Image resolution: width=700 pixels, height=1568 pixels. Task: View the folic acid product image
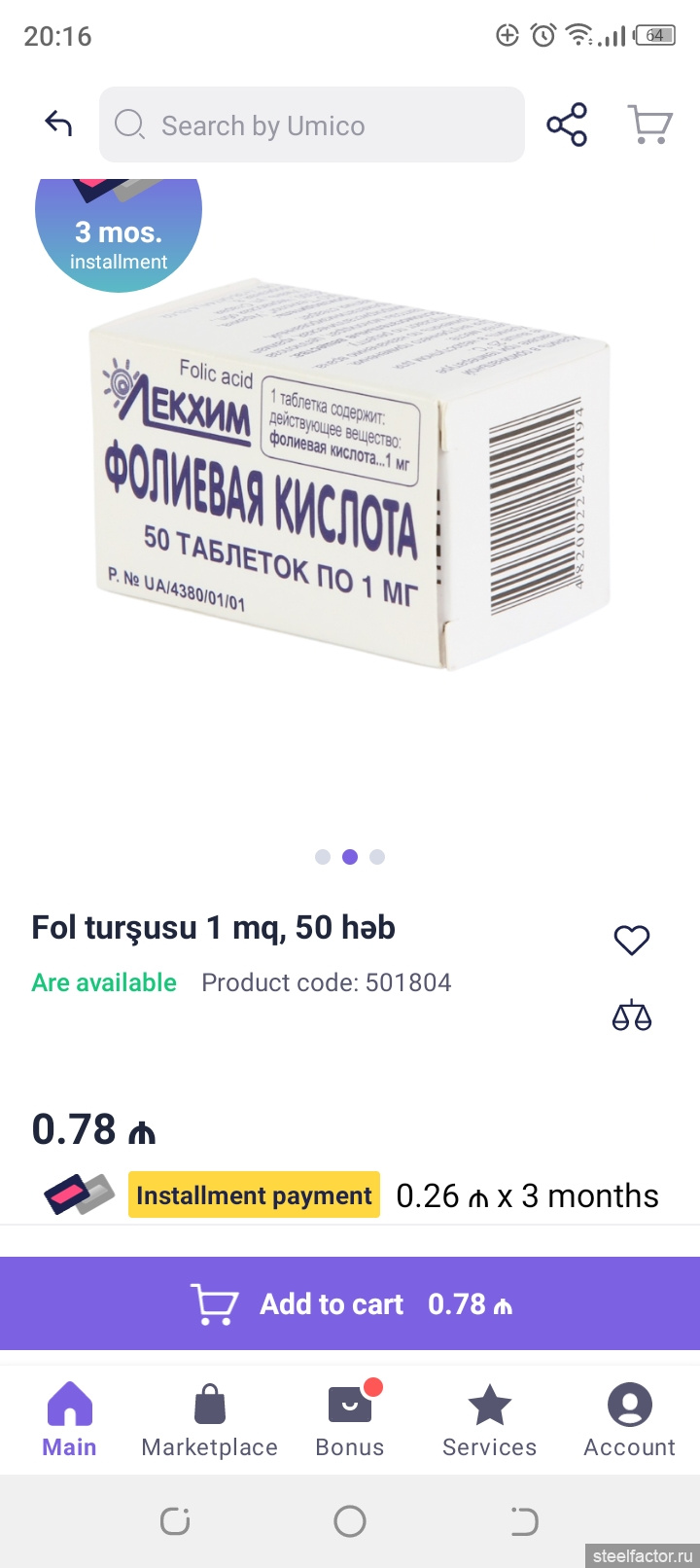click(350, 477)
